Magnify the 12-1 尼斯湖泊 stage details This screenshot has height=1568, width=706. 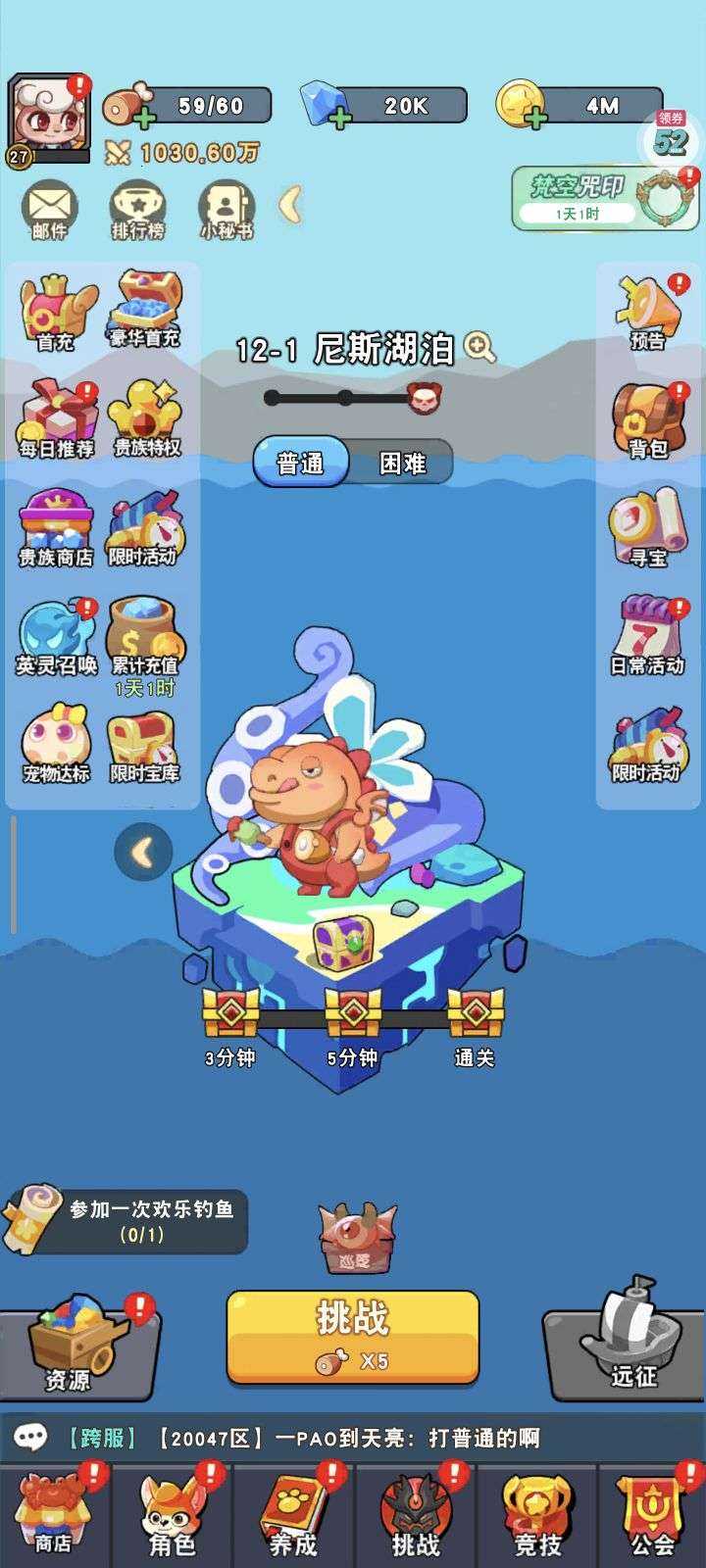pos(479,347)
